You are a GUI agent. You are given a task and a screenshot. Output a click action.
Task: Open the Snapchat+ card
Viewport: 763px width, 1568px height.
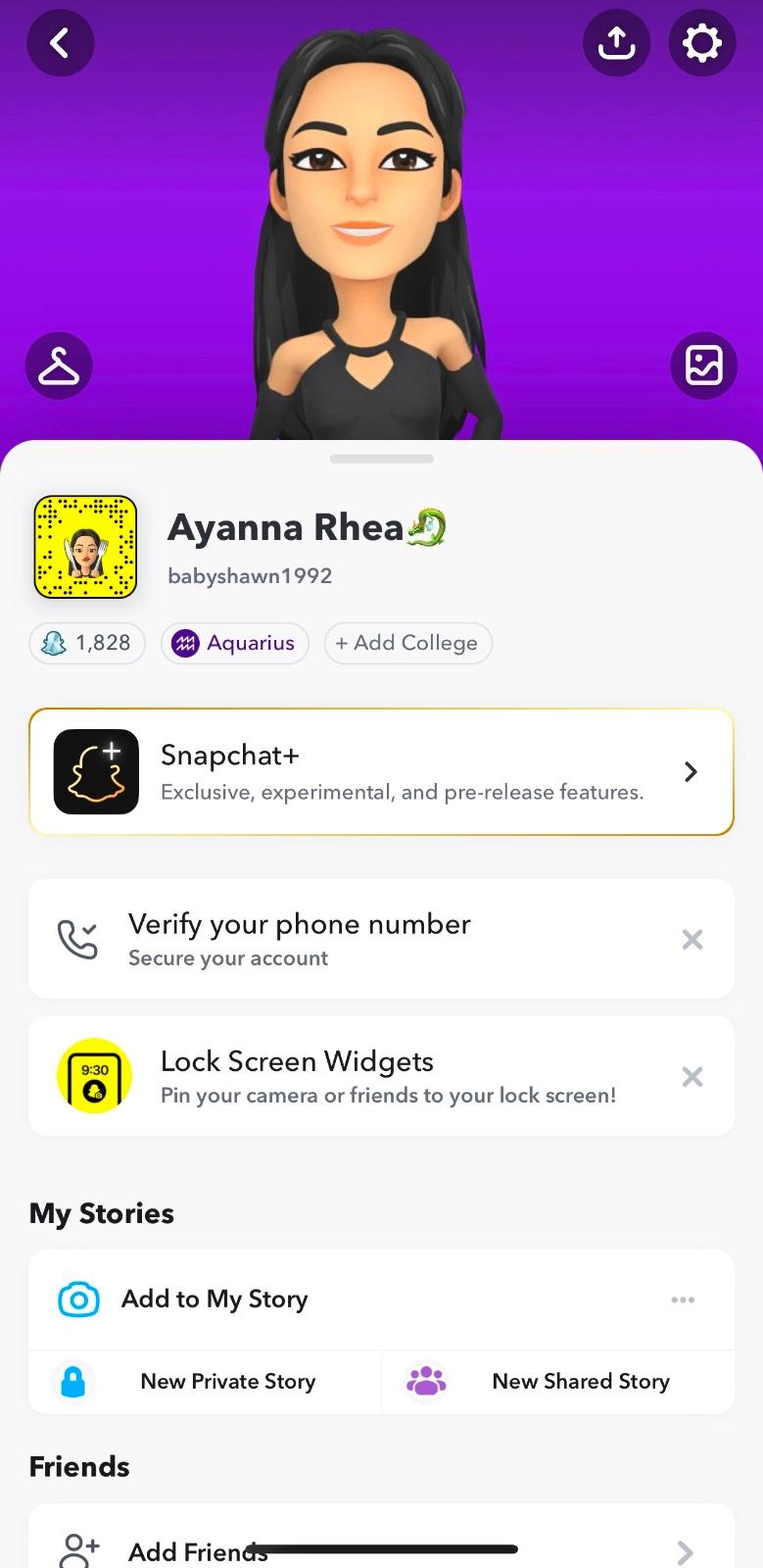click(x=381, y=771)
